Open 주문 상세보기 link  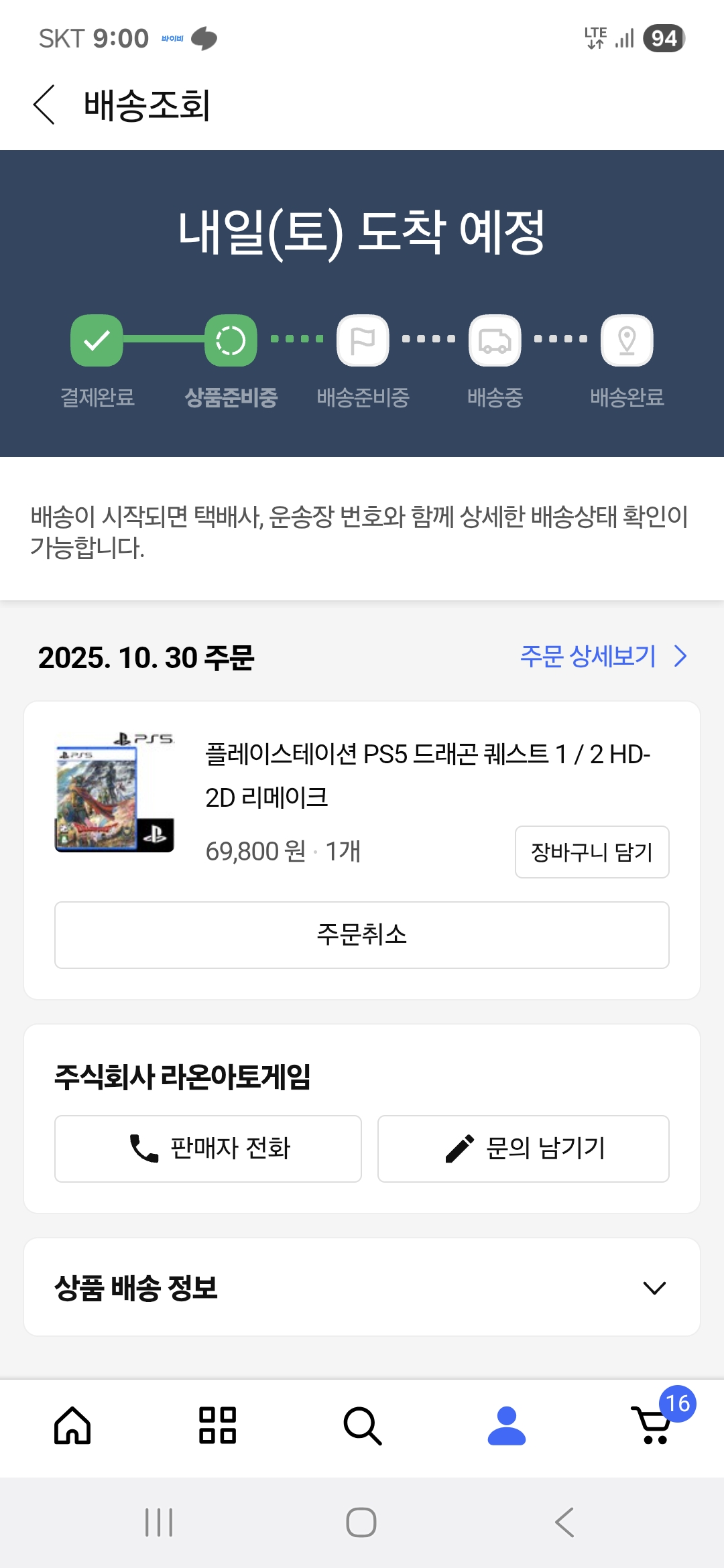coord(603,656)
